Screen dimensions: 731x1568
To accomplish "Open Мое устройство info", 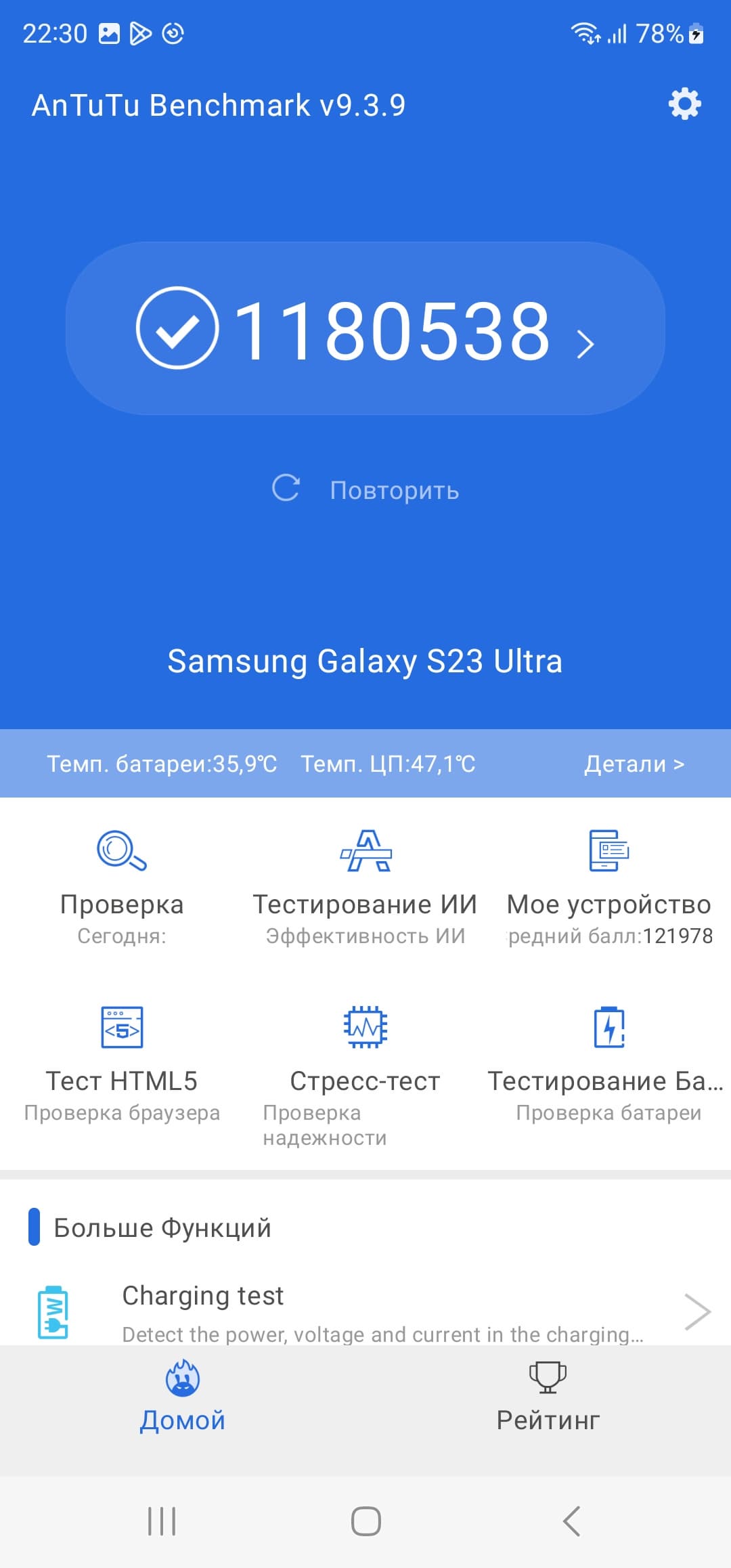I will coord(609,887).
